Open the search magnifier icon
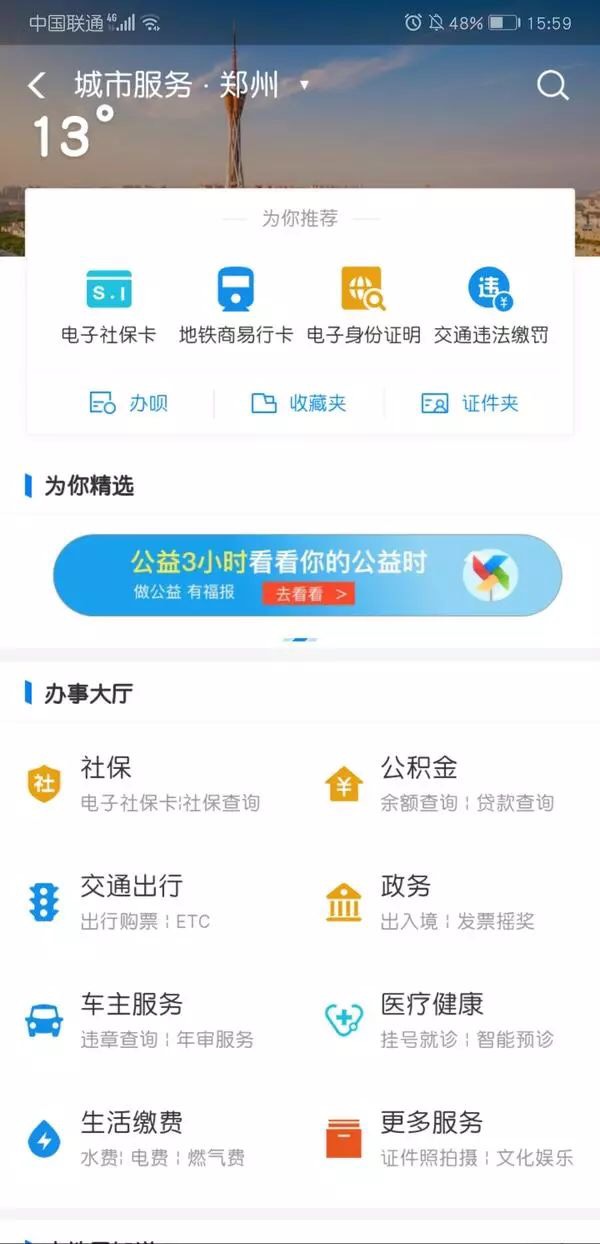600x1244 pixels. click(x=552, y=86)
